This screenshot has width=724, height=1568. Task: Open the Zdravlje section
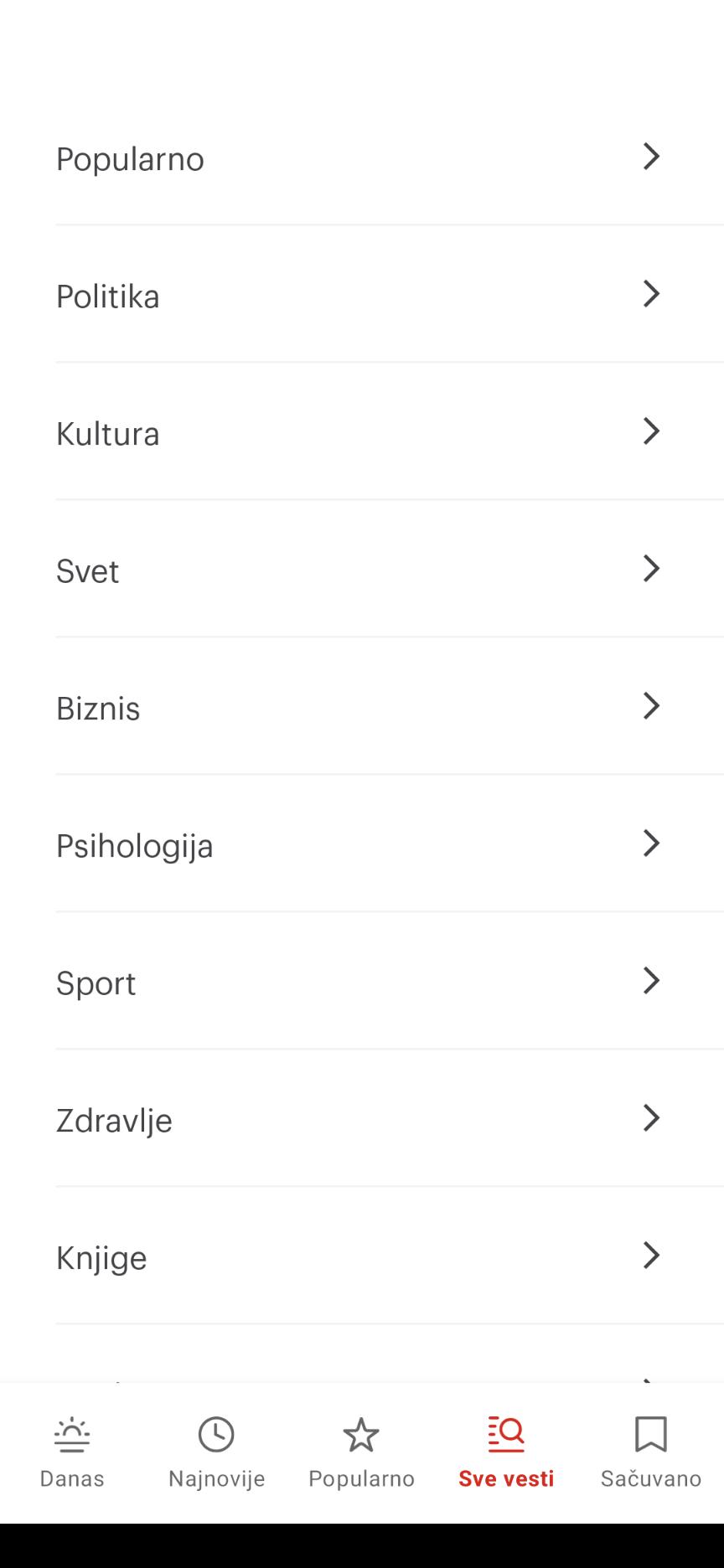pos(362,1119)
